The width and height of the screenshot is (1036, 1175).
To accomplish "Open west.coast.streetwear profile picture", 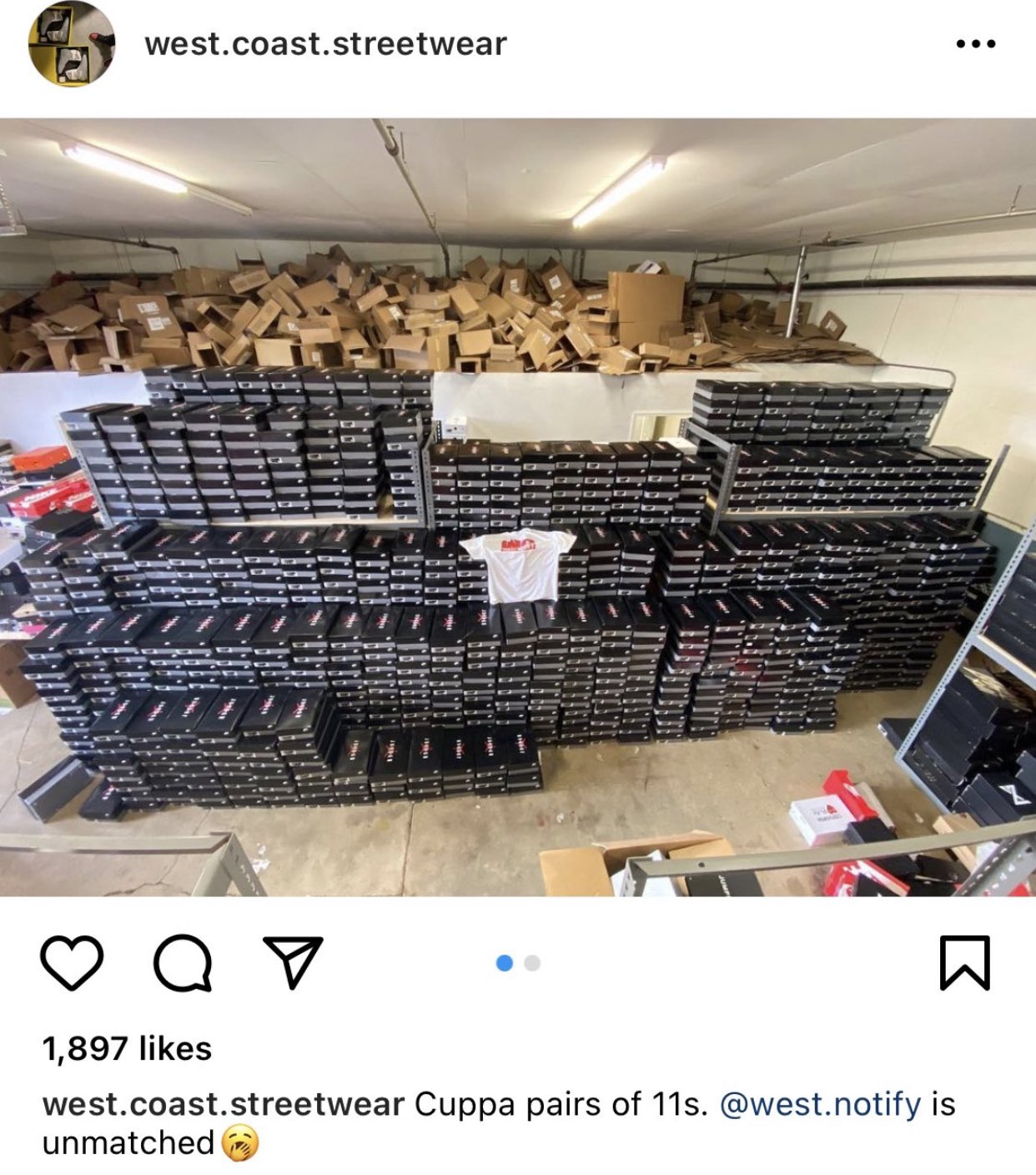I will [x=72, y=44].
